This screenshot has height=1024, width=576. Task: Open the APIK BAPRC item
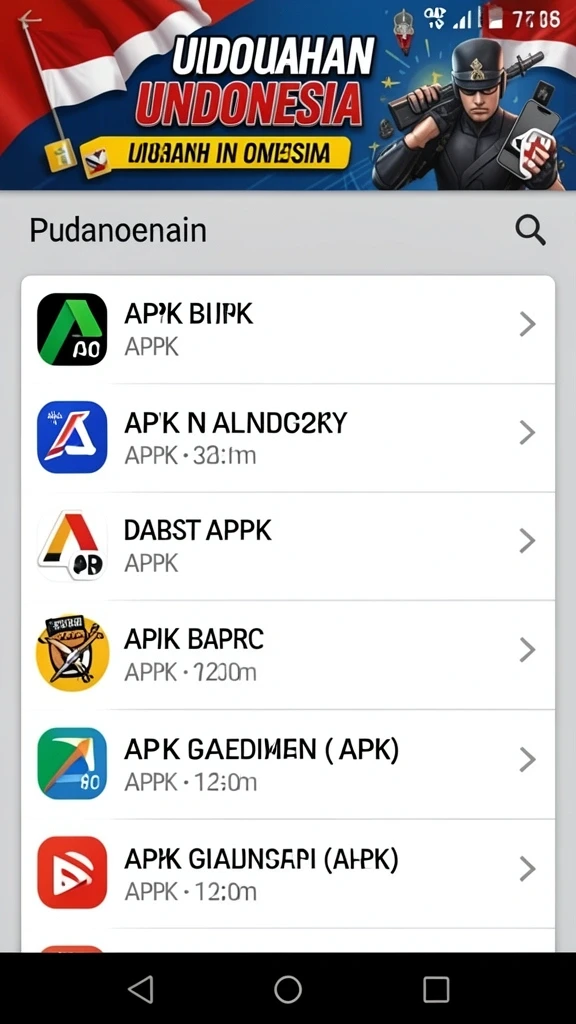(x=288, y=655)
